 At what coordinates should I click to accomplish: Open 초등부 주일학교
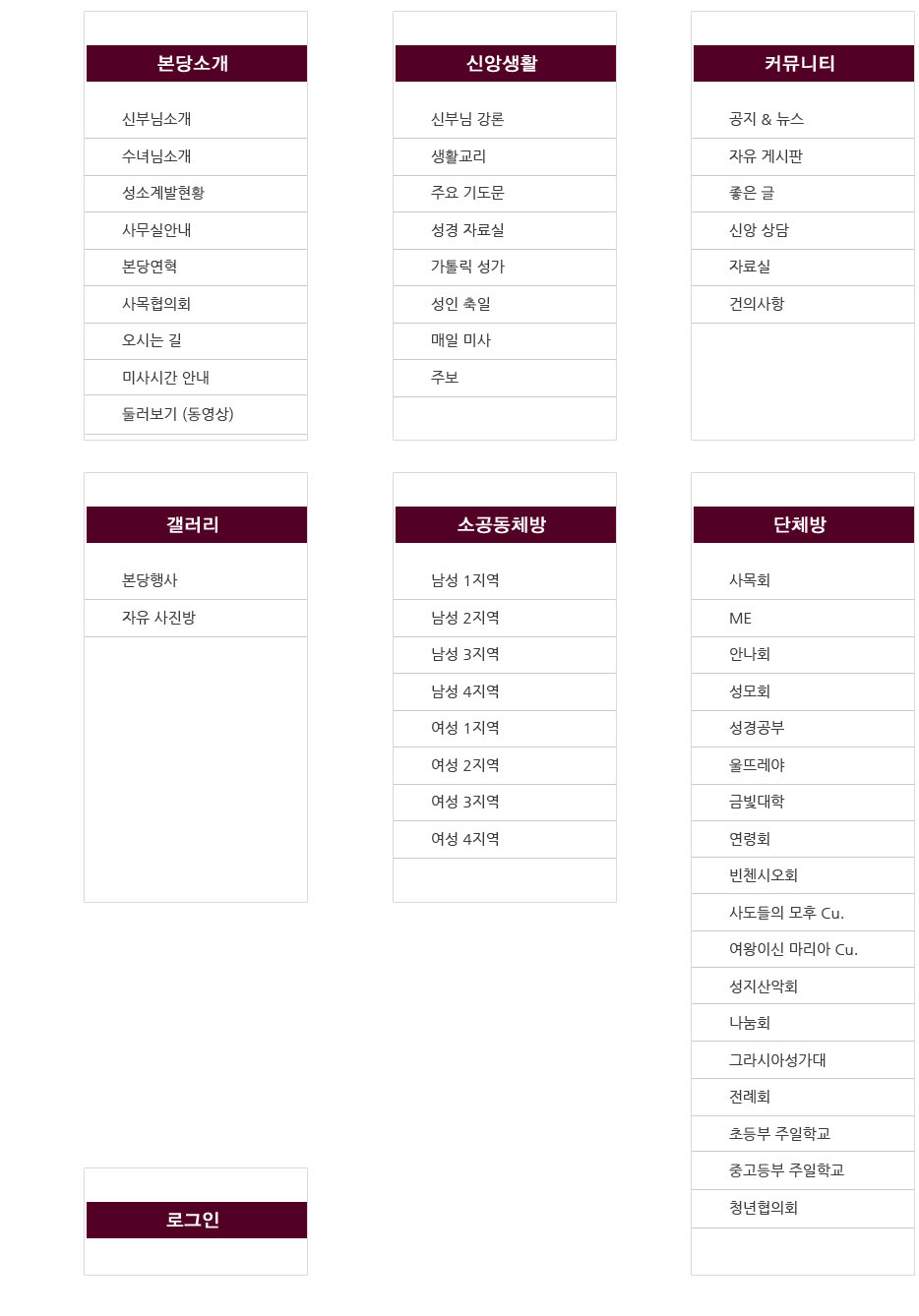(x=779, y=1134)
